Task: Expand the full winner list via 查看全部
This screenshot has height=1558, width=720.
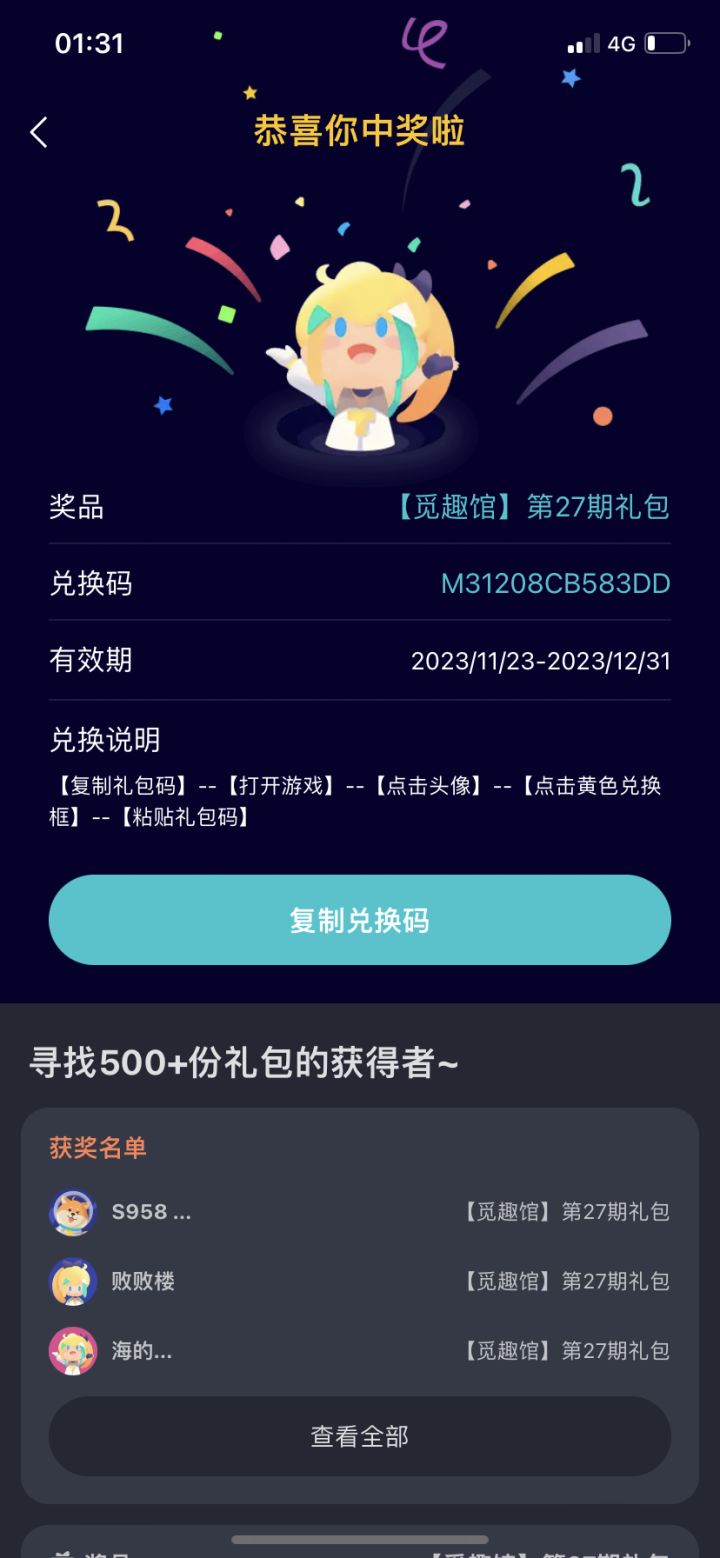Action: [x=360, y=1435]
